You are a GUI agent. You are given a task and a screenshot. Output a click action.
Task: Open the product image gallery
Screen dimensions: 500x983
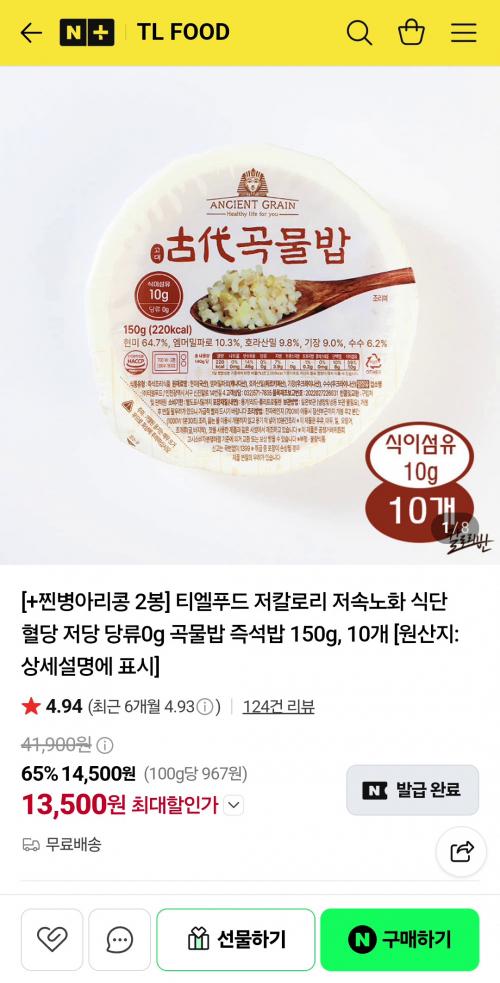(250, 315)
